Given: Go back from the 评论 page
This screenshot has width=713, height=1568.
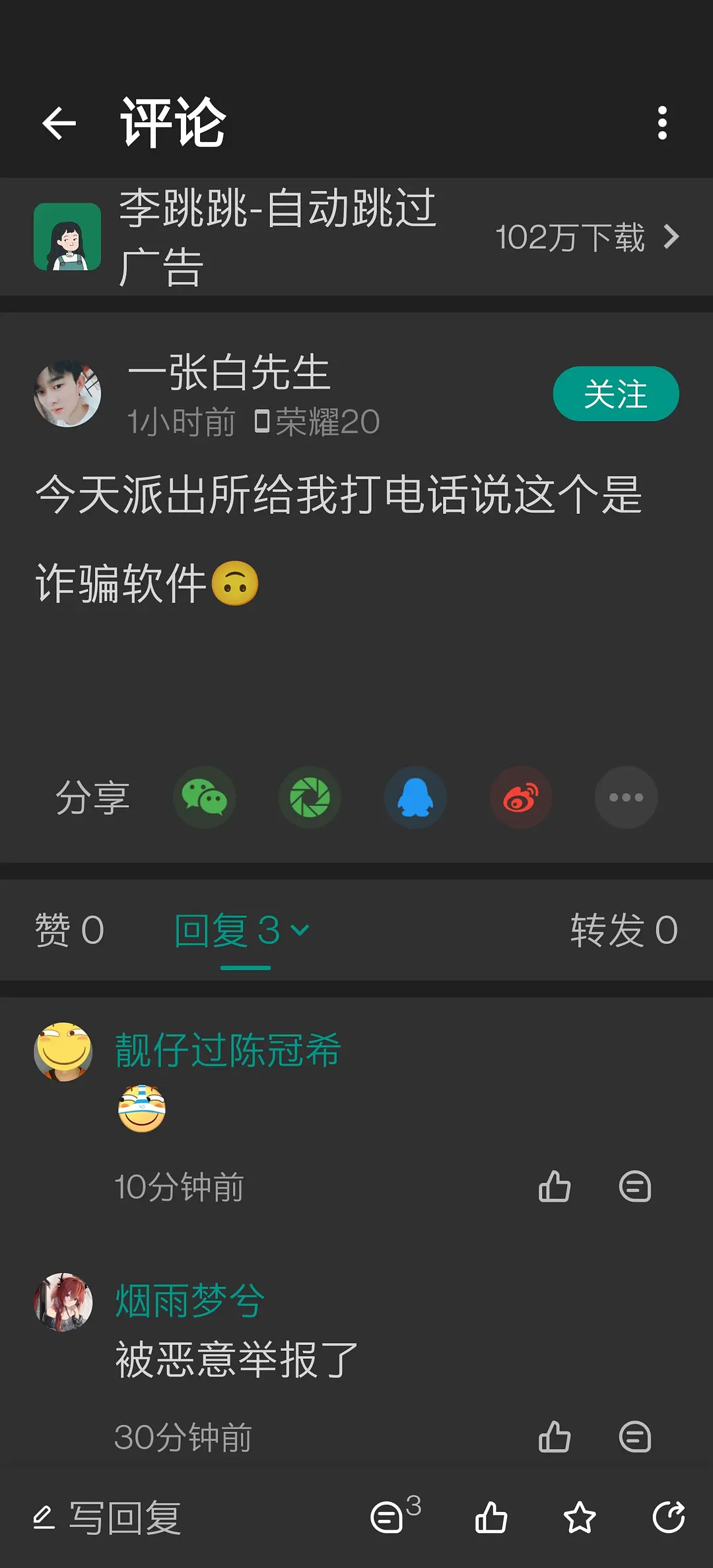Looking at the screenshot, I should (x=59, y=123).
